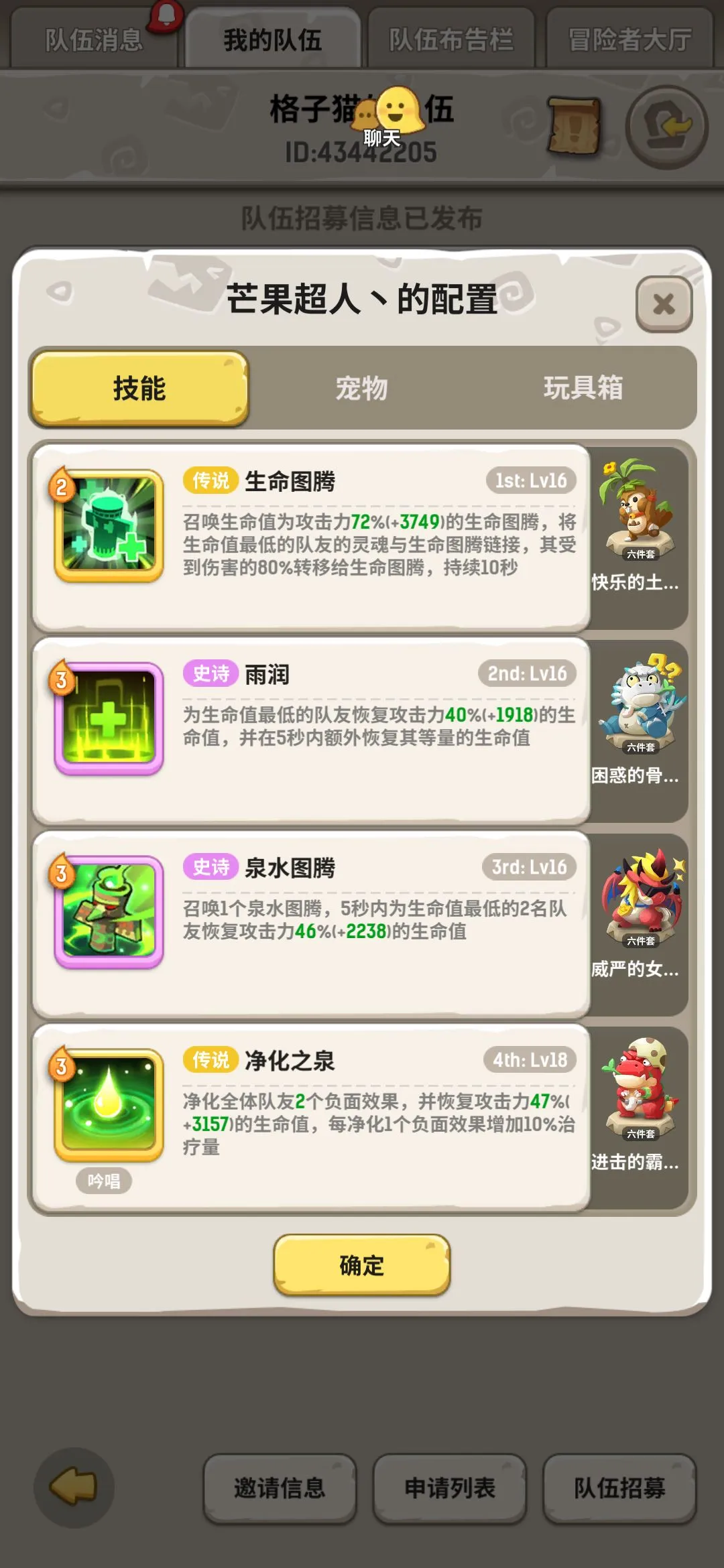
Task: Close the 芒果超人 configuration dialog
Action: click(x=663, y=304)
